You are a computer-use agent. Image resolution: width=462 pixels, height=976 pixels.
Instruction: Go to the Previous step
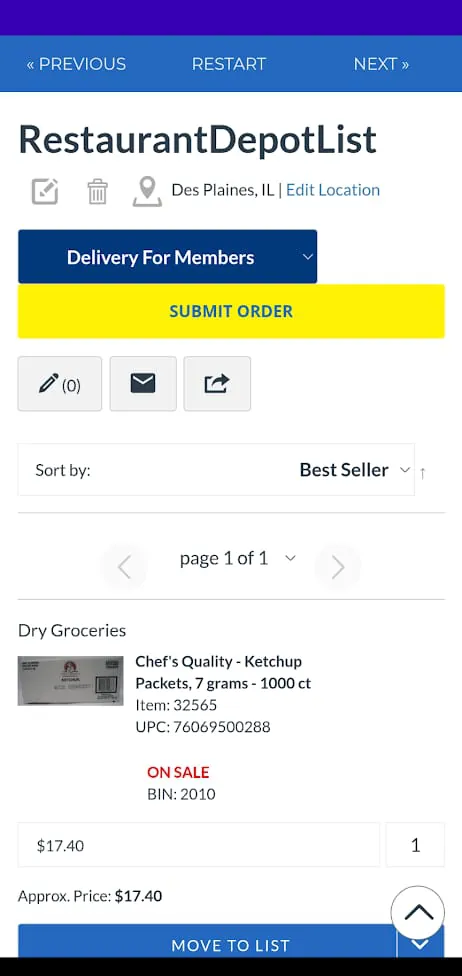(76, 64)
